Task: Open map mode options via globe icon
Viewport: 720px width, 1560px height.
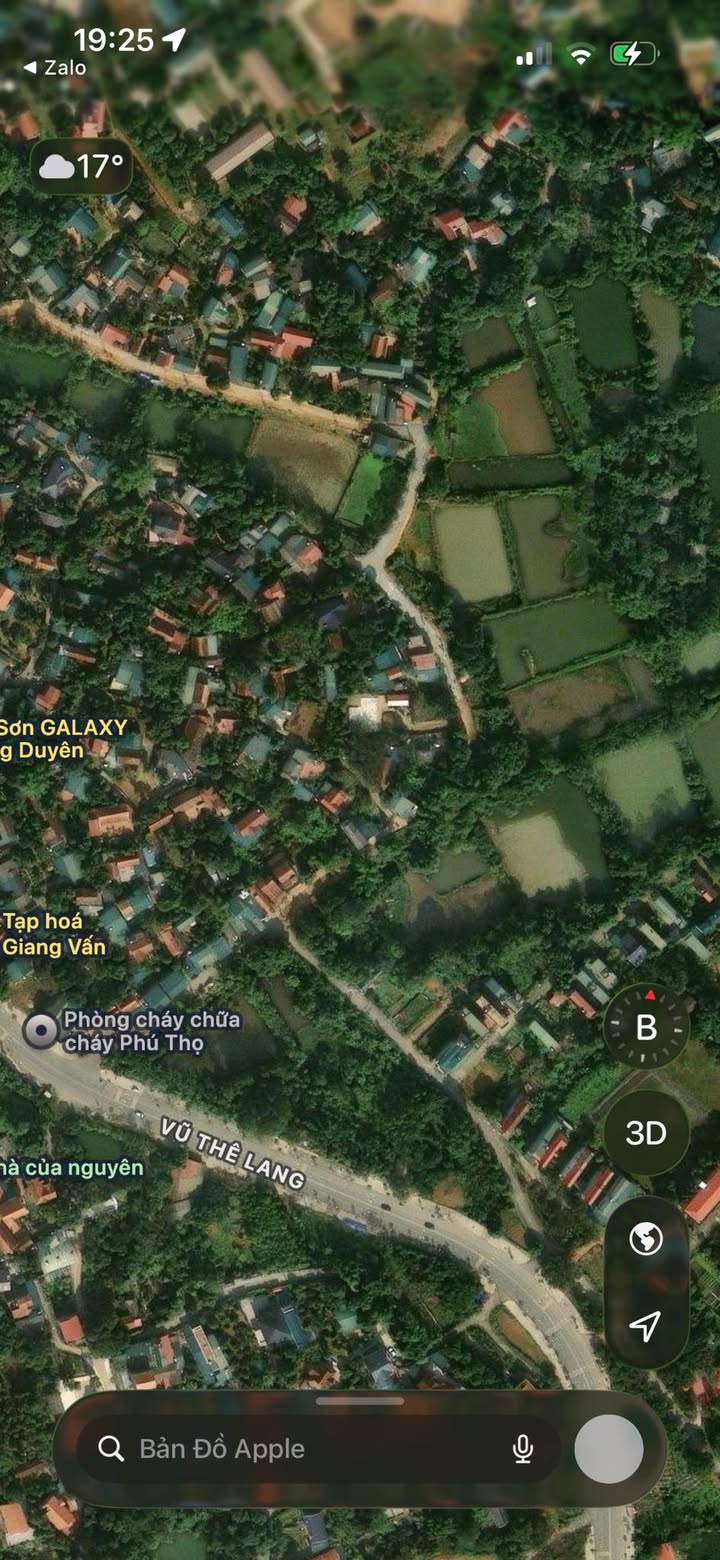Action: 646,1240
